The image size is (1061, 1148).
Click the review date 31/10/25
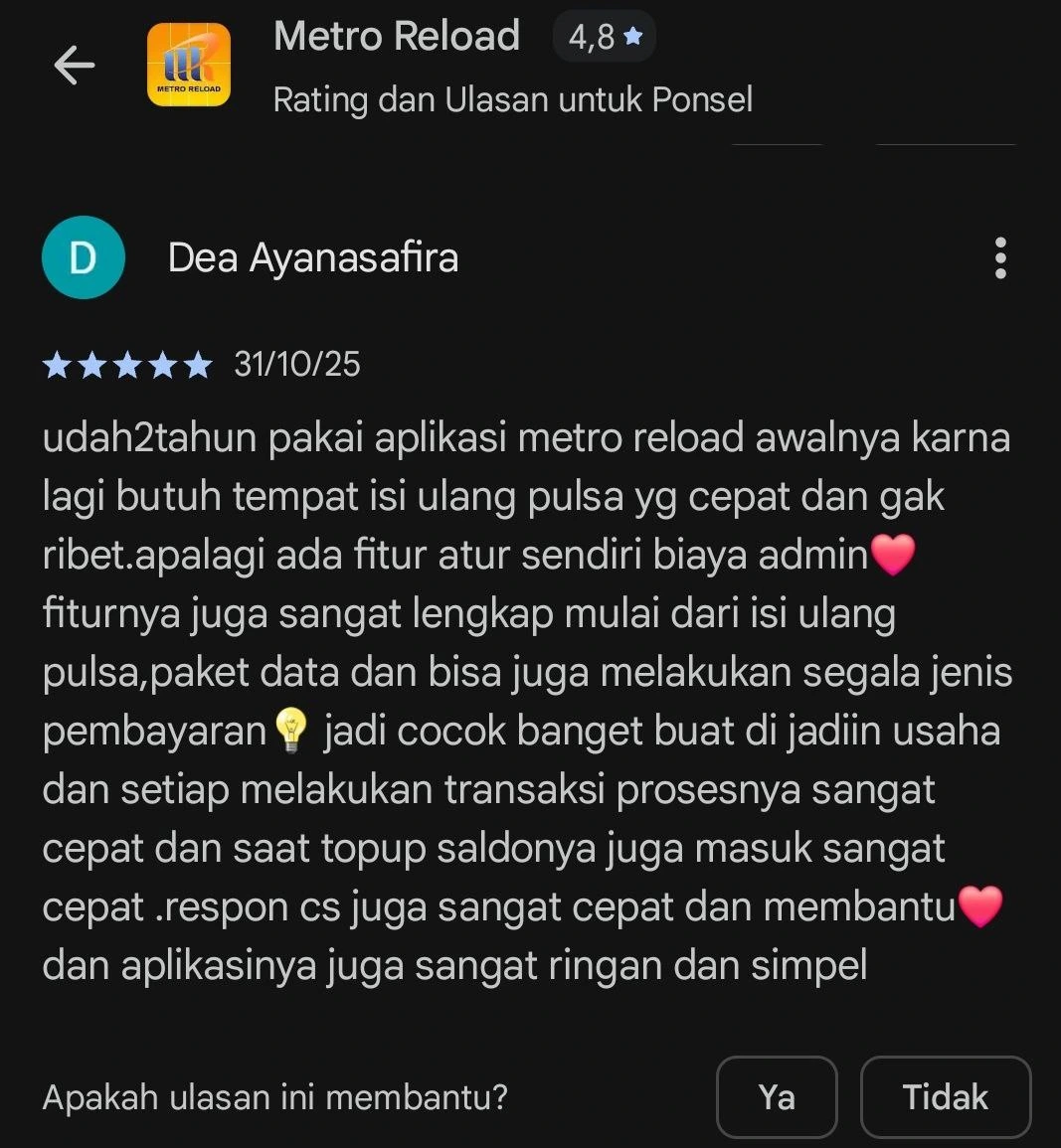(x=296, y=365)
